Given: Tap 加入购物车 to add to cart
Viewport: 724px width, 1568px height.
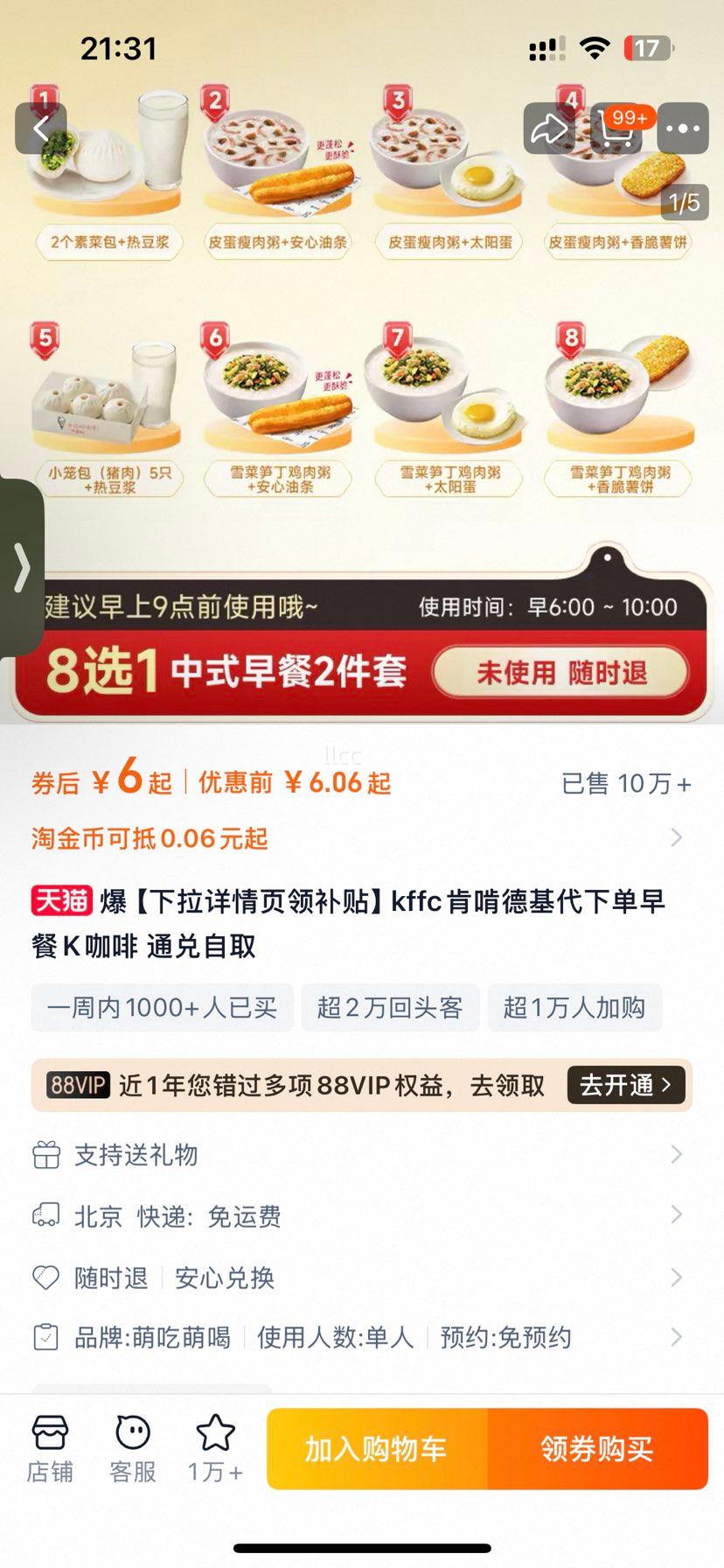Looking at the screenshot, I should point(378,1448).
